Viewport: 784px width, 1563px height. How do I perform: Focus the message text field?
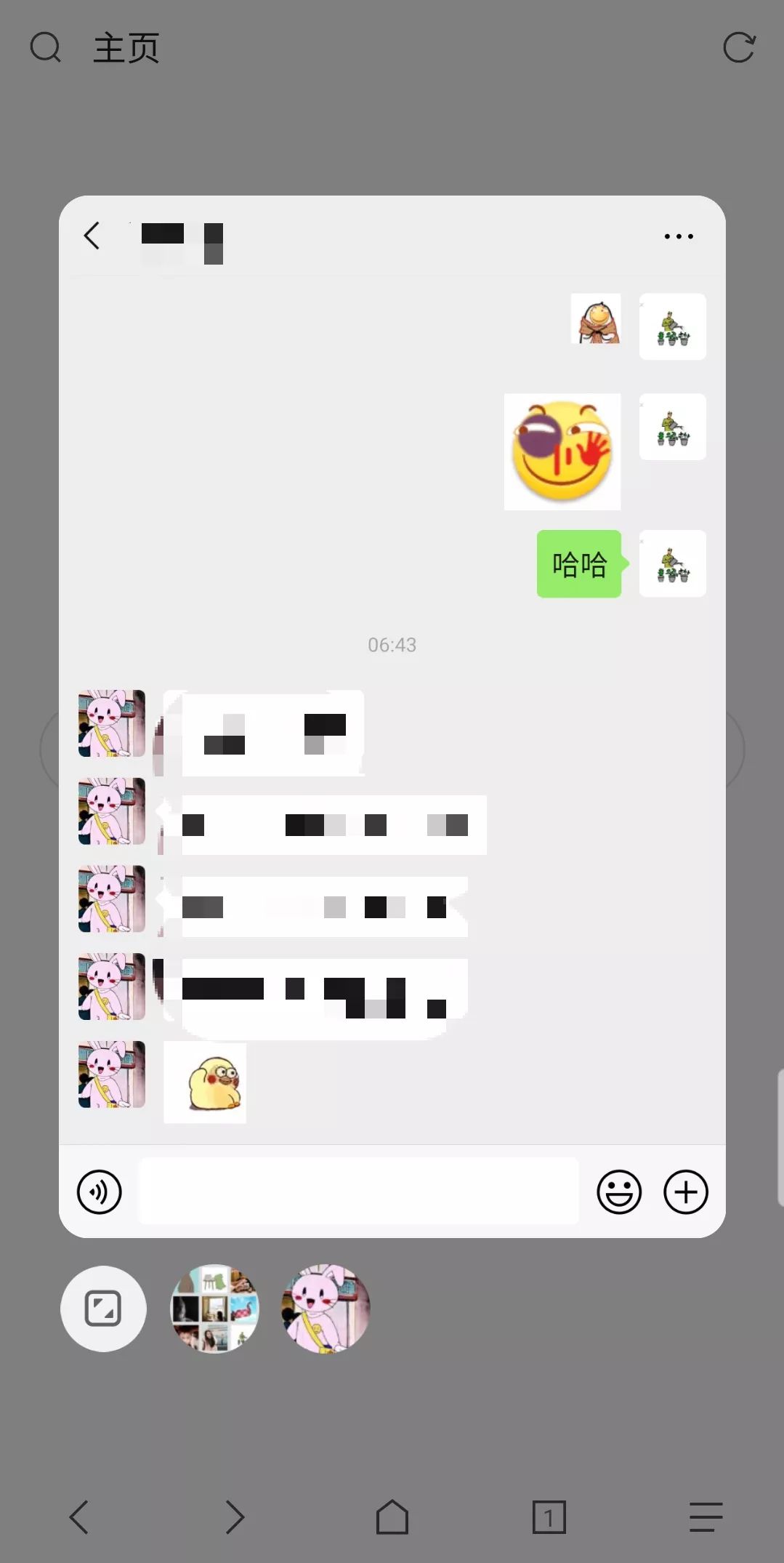[359, 1191]
